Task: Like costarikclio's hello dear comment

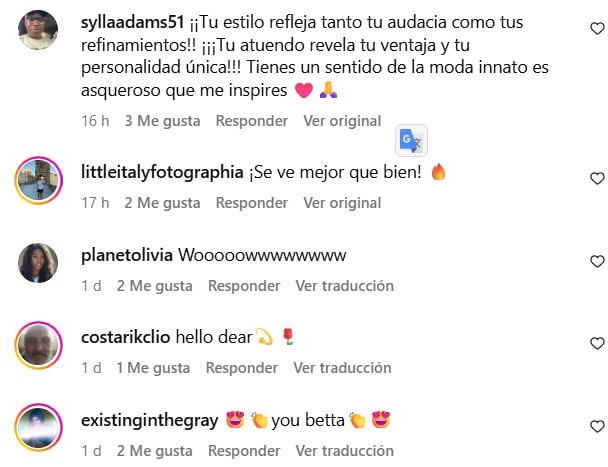Action: (x=597, y=344)
